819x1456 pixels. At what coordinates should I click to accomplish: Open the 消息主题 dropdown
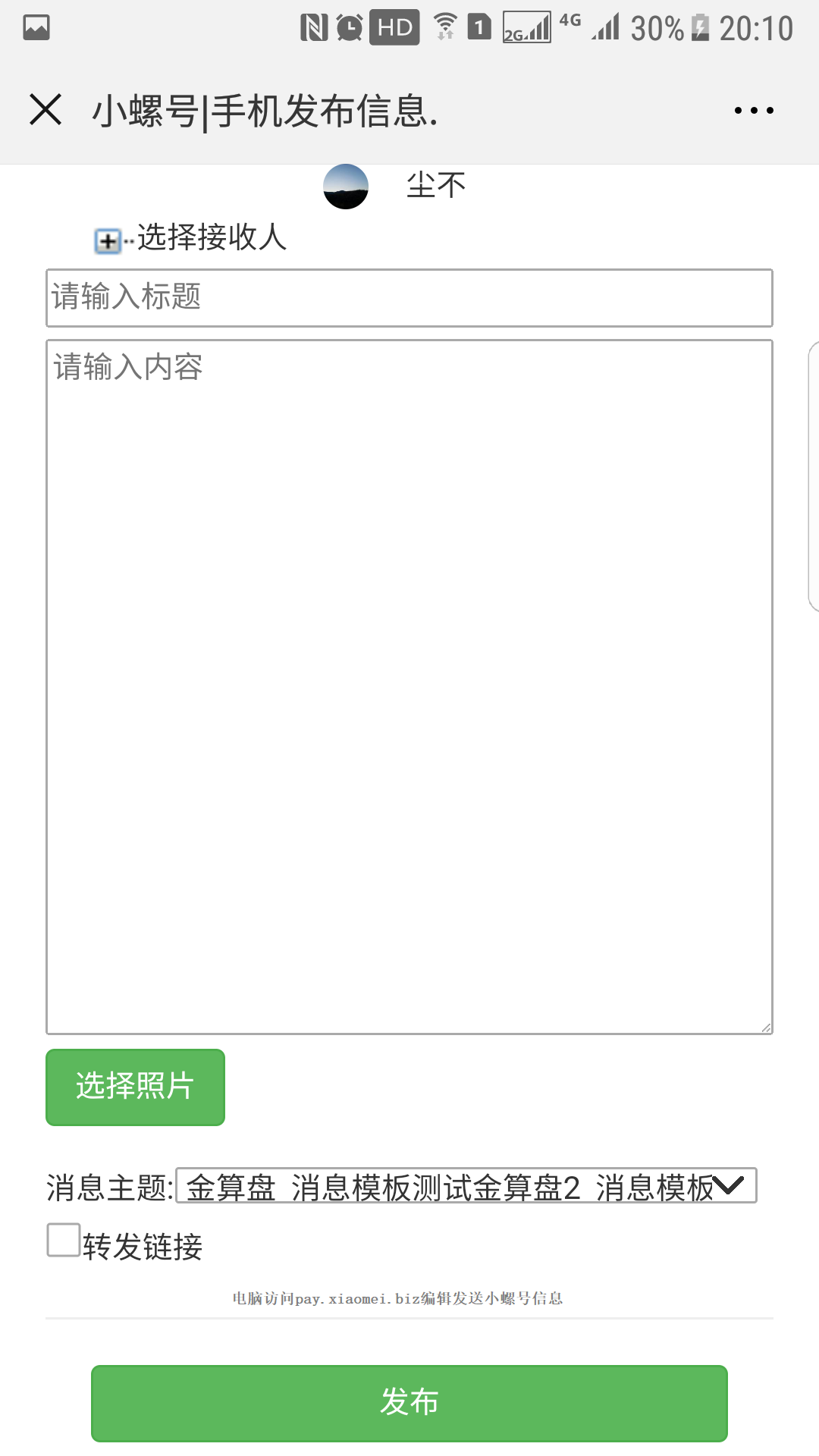[466, 1186]
